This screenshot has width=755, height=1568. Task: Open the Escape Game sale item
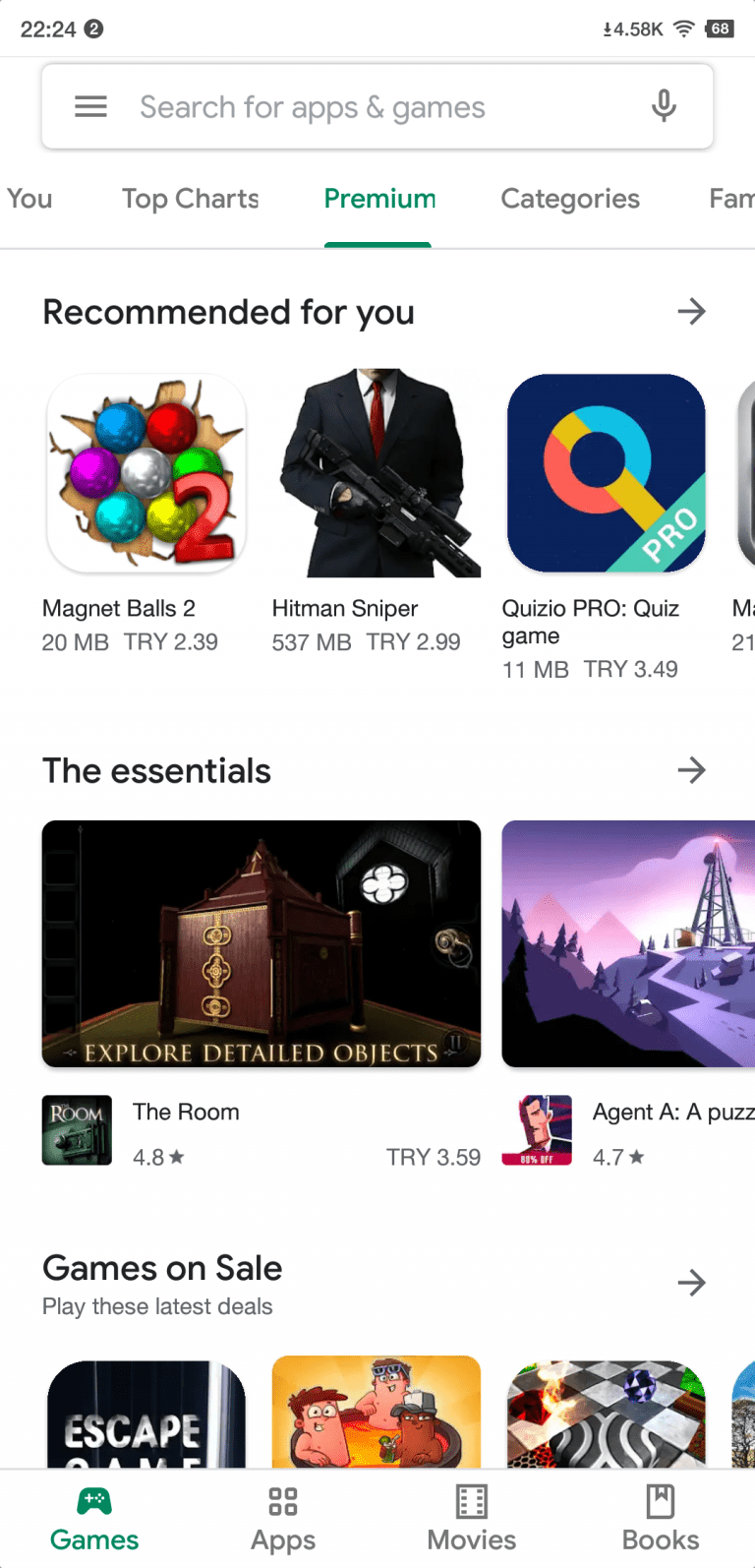pos(146,1415)
